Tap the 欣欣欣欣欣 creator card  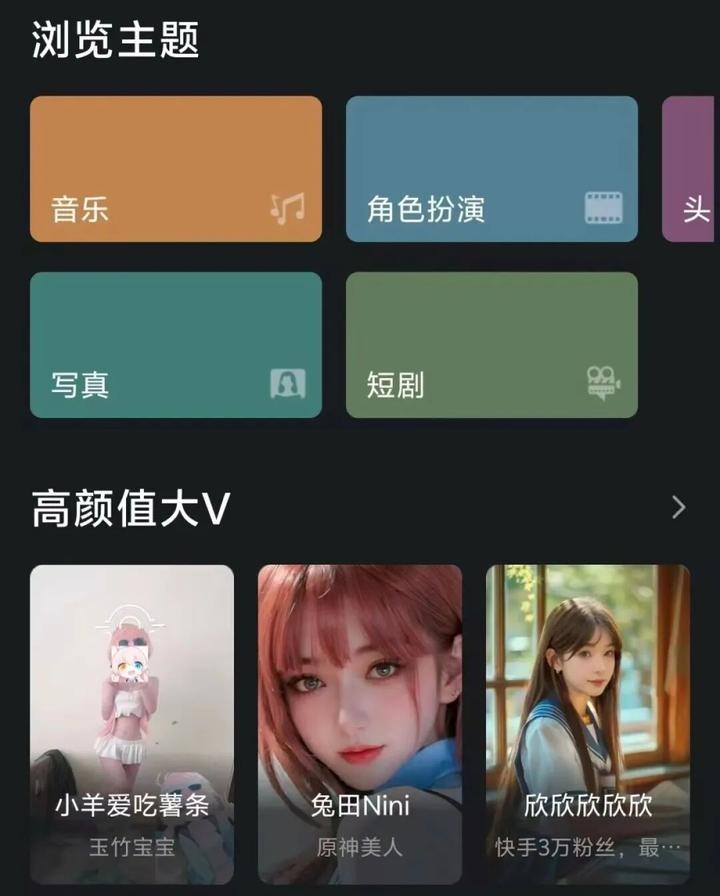pyautogui.click(x=588, y=723)
